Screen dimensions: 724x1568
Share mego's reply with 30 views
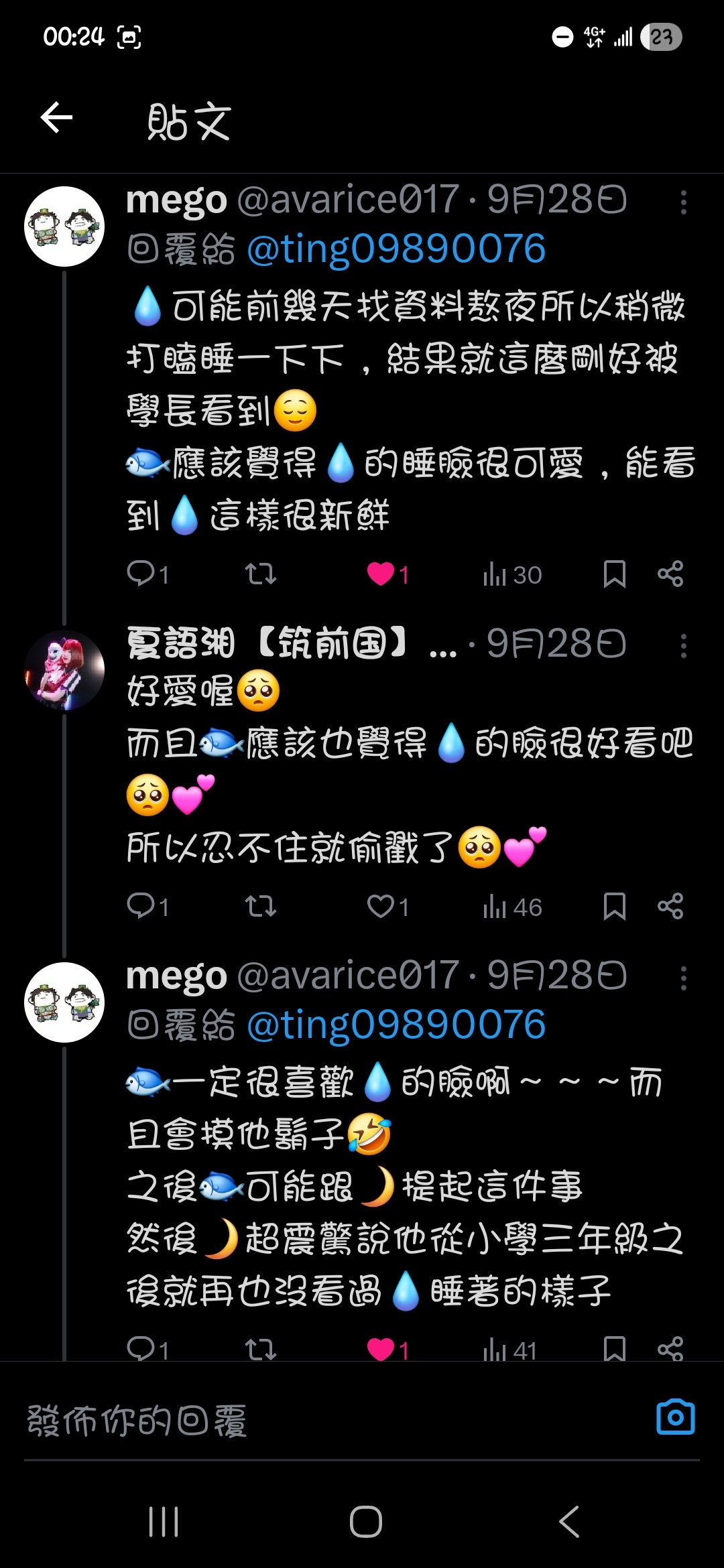670,574
